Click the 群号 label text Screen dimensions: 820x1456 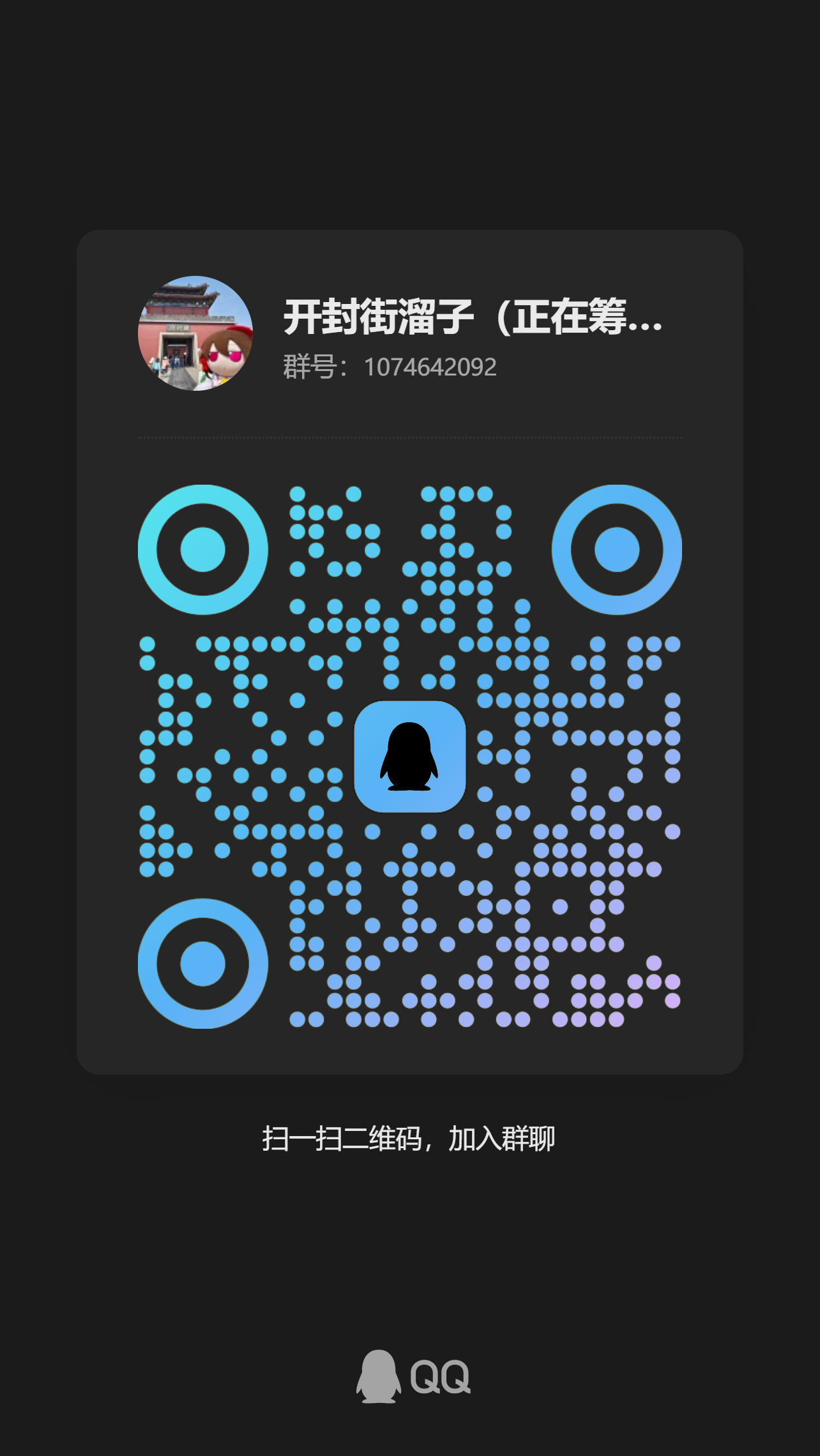pyautogui.click(x=313, y=366)
